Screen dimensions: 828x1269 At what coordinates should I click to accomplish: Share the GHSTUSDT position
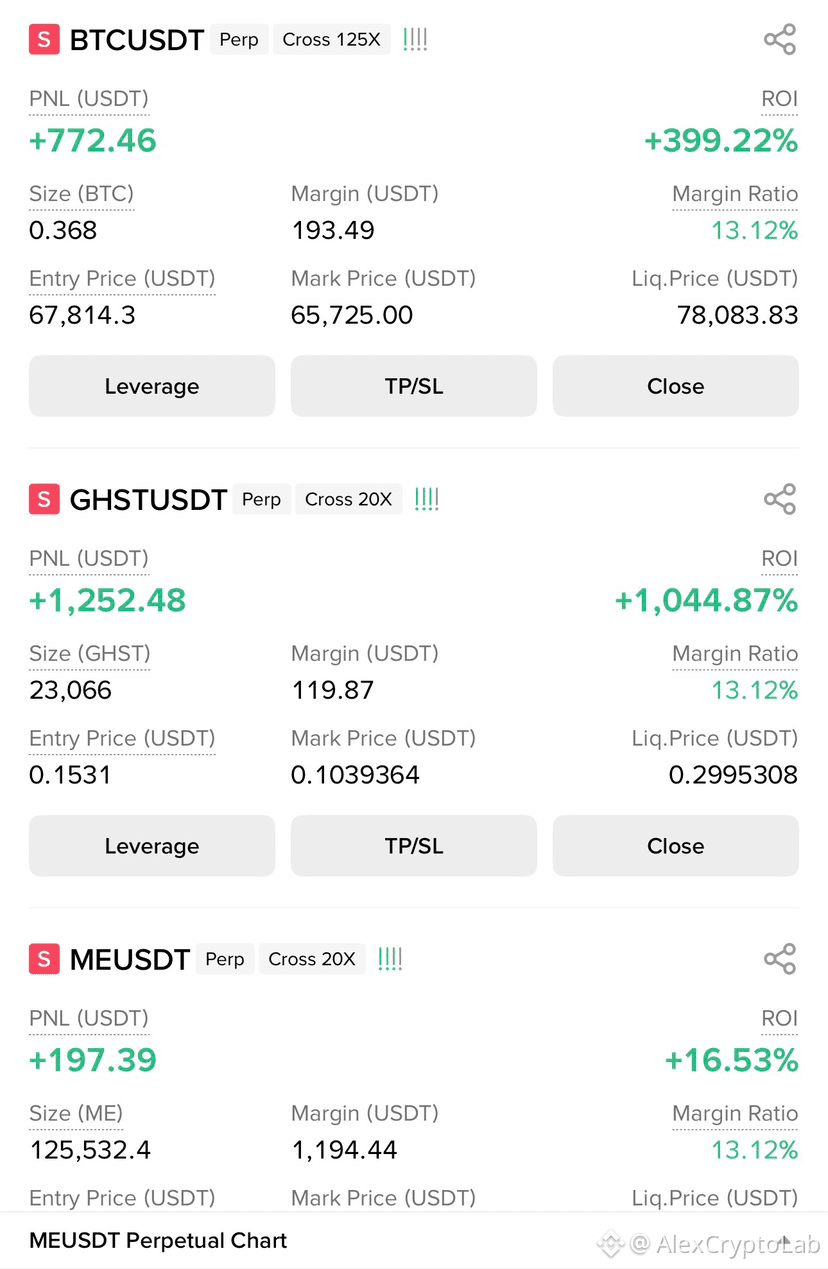click(779, 499)
